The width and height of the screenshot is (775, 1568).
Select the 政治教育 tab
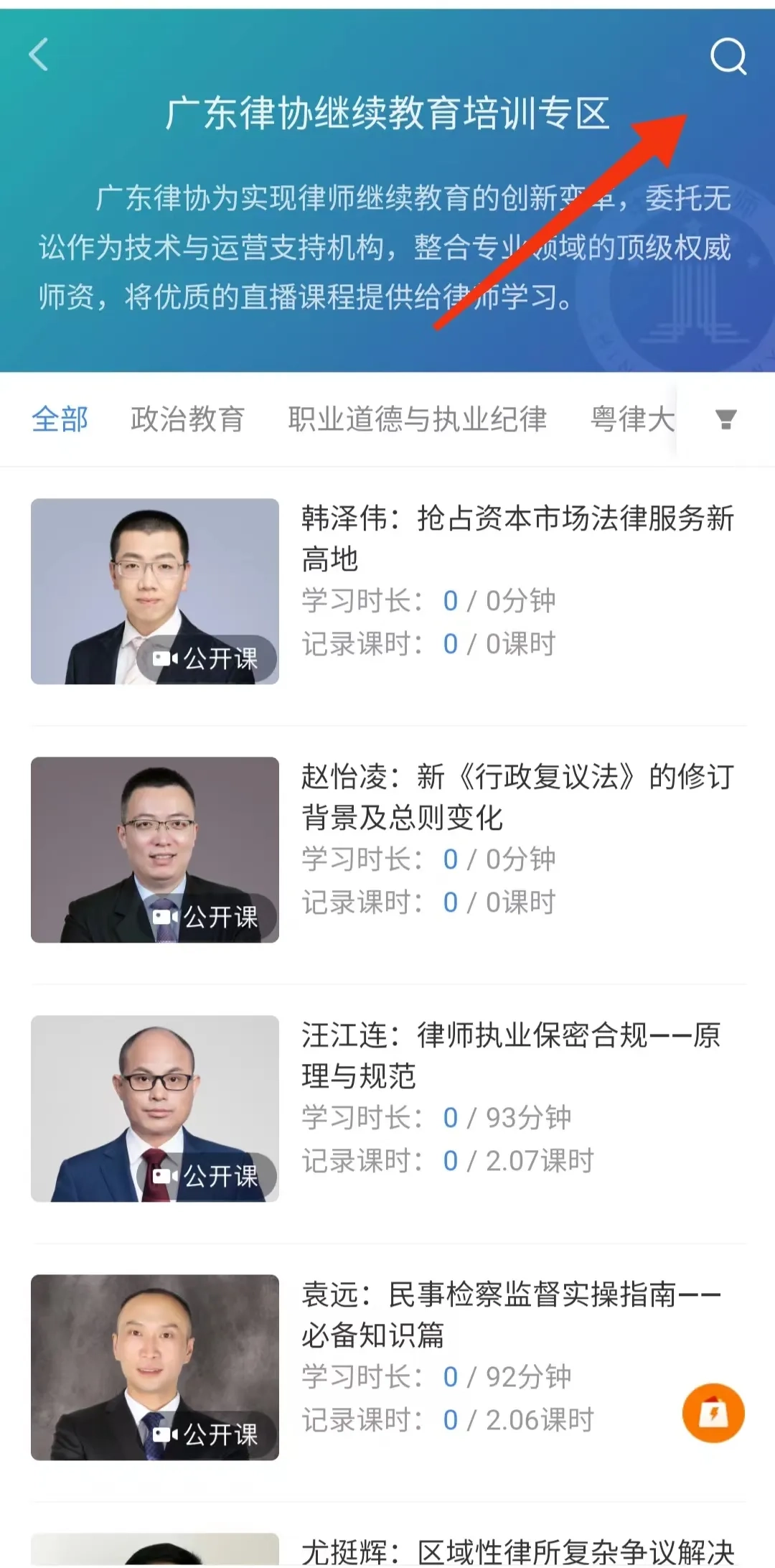(187, 419)
